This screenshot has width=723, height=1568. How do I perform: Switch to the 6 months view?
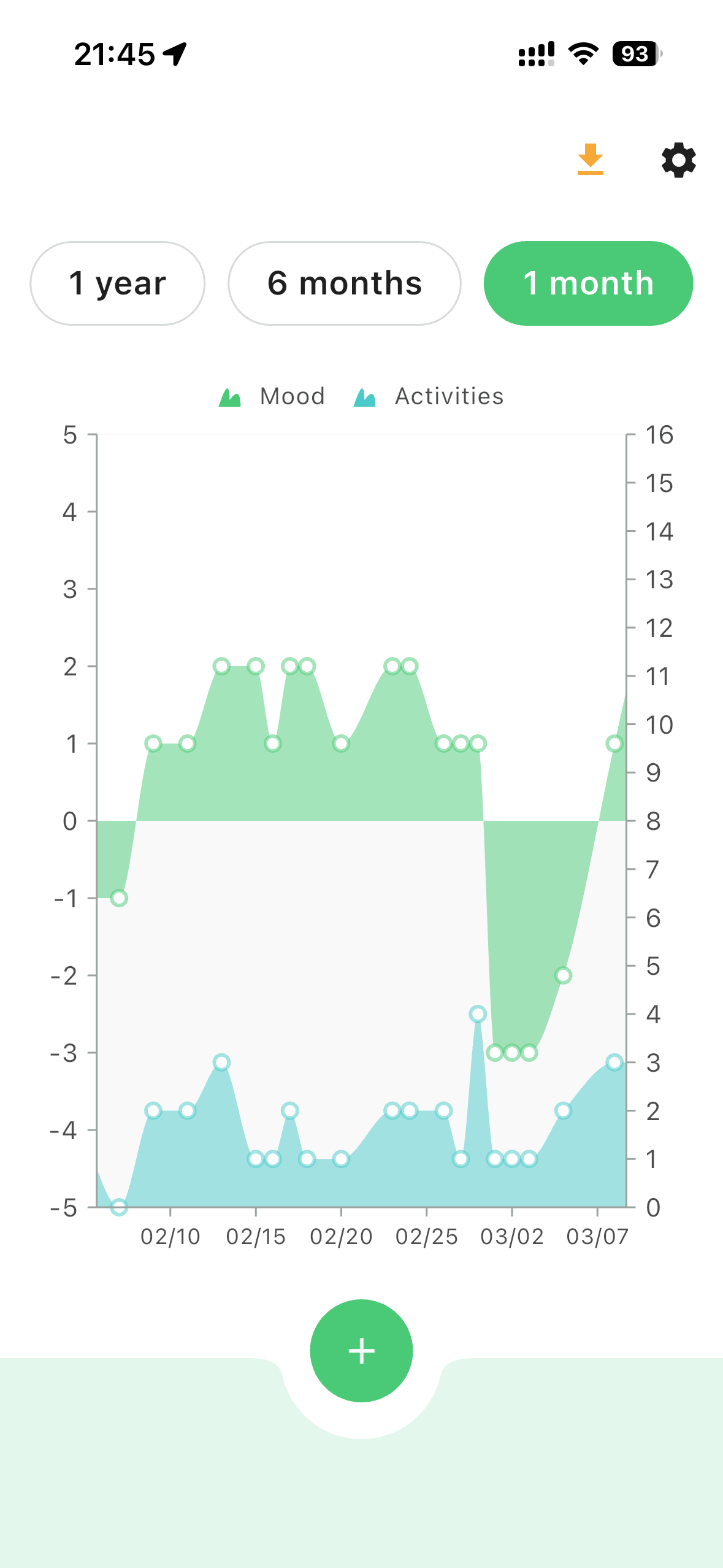(x=345, y=283)
